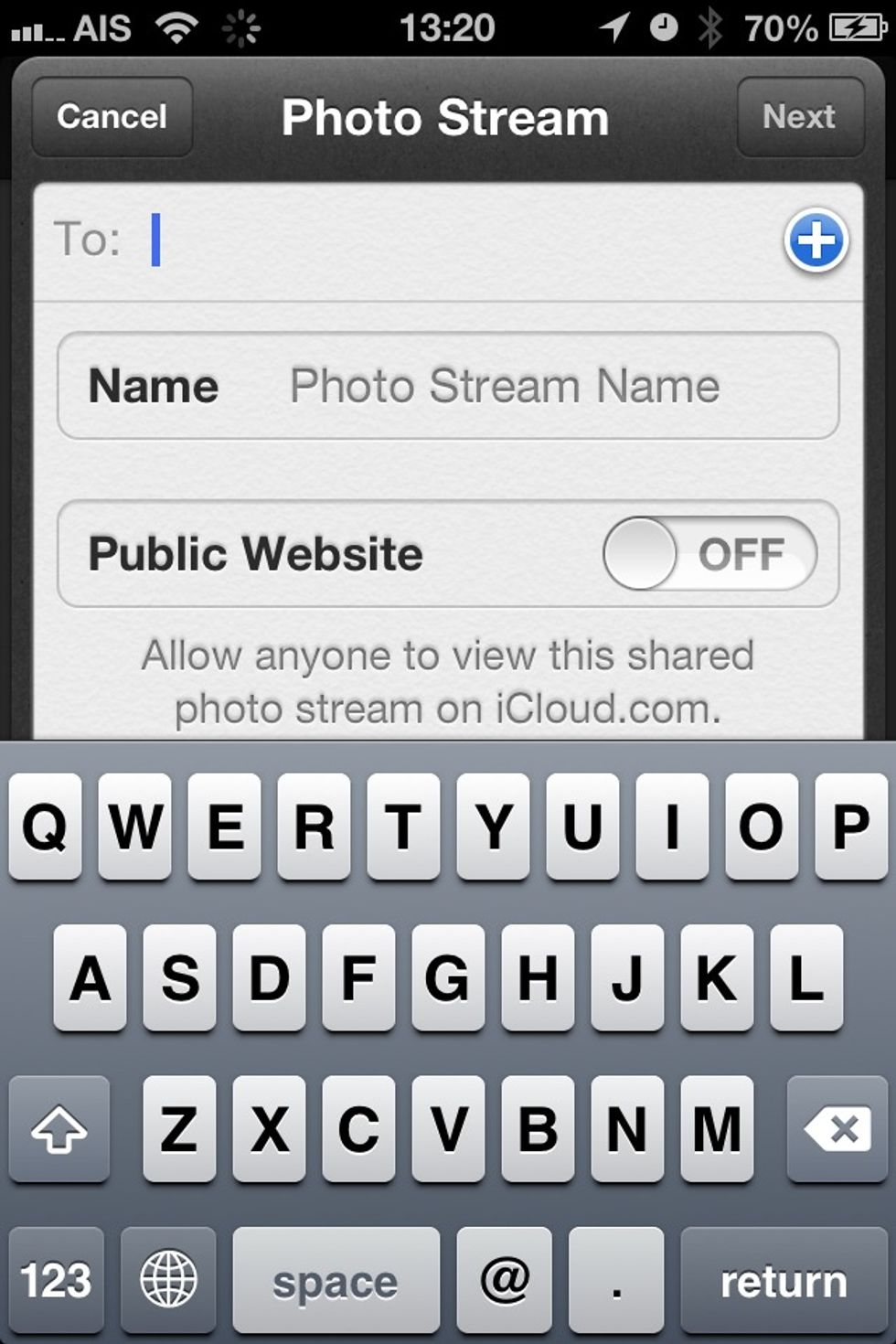Tap the space bar

(x=336, y=1280)
